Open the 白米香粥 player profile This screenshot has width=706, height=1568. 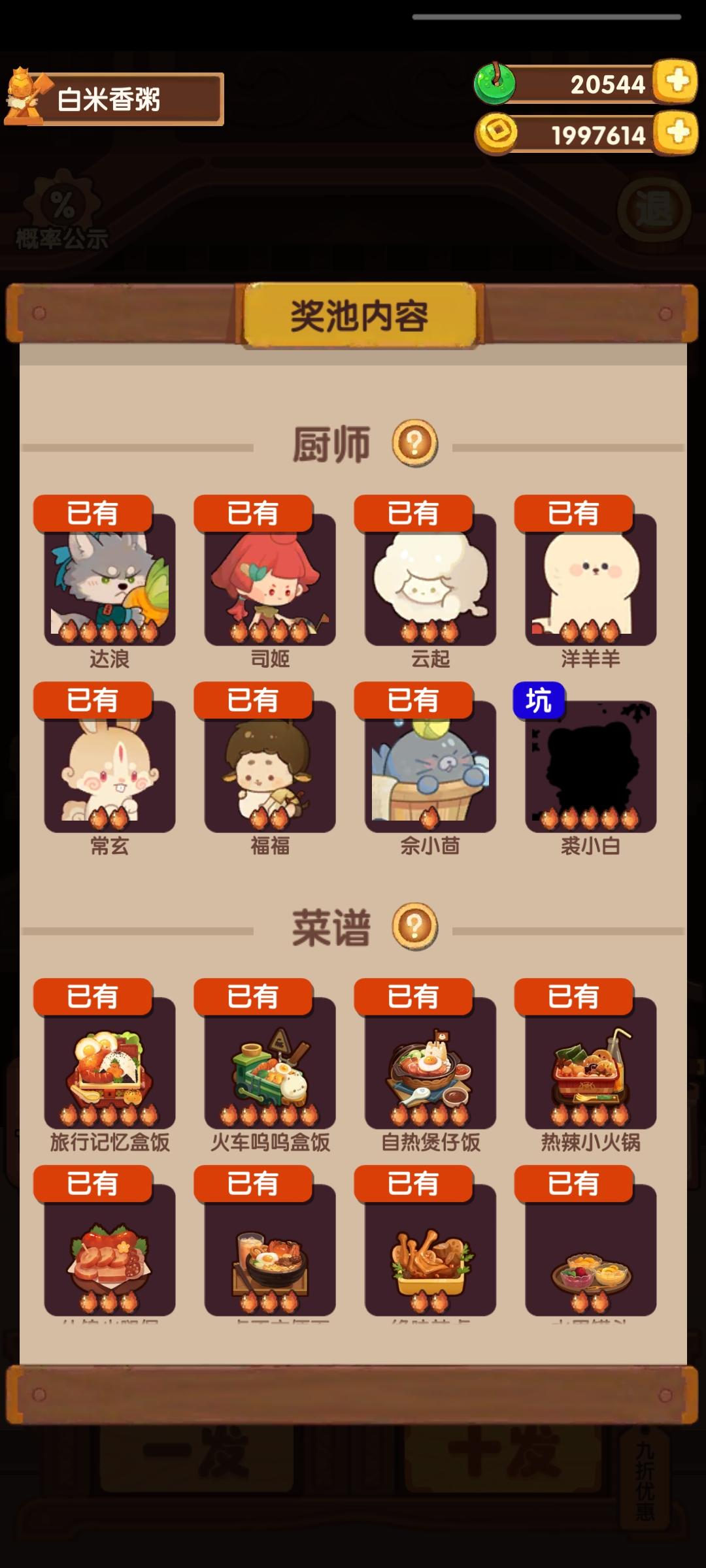pos(114,99)
